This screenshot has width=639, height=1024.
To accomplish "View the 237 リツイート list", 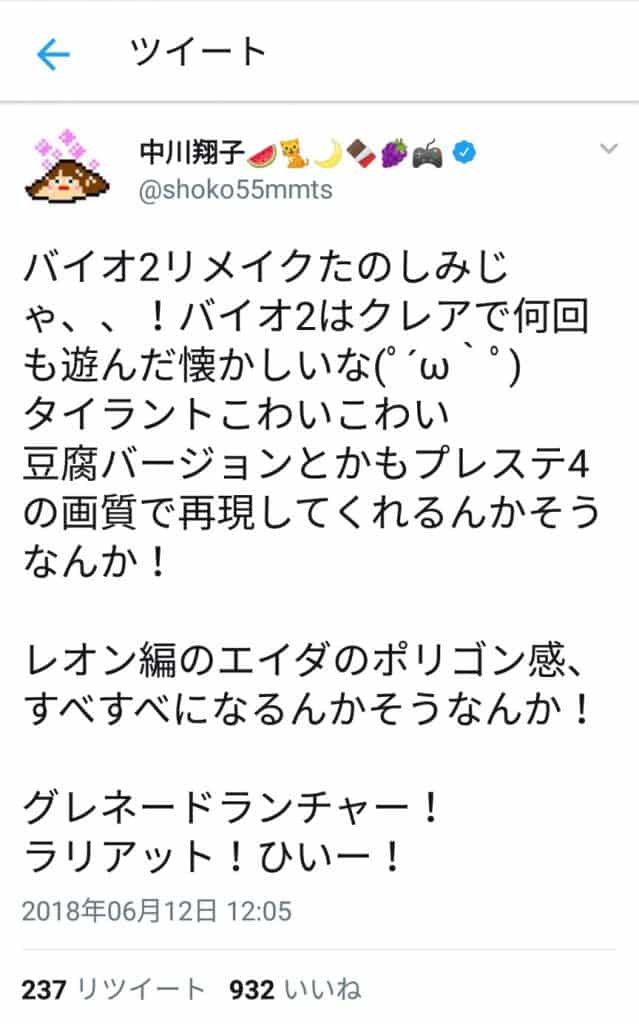I will (113, 989).
